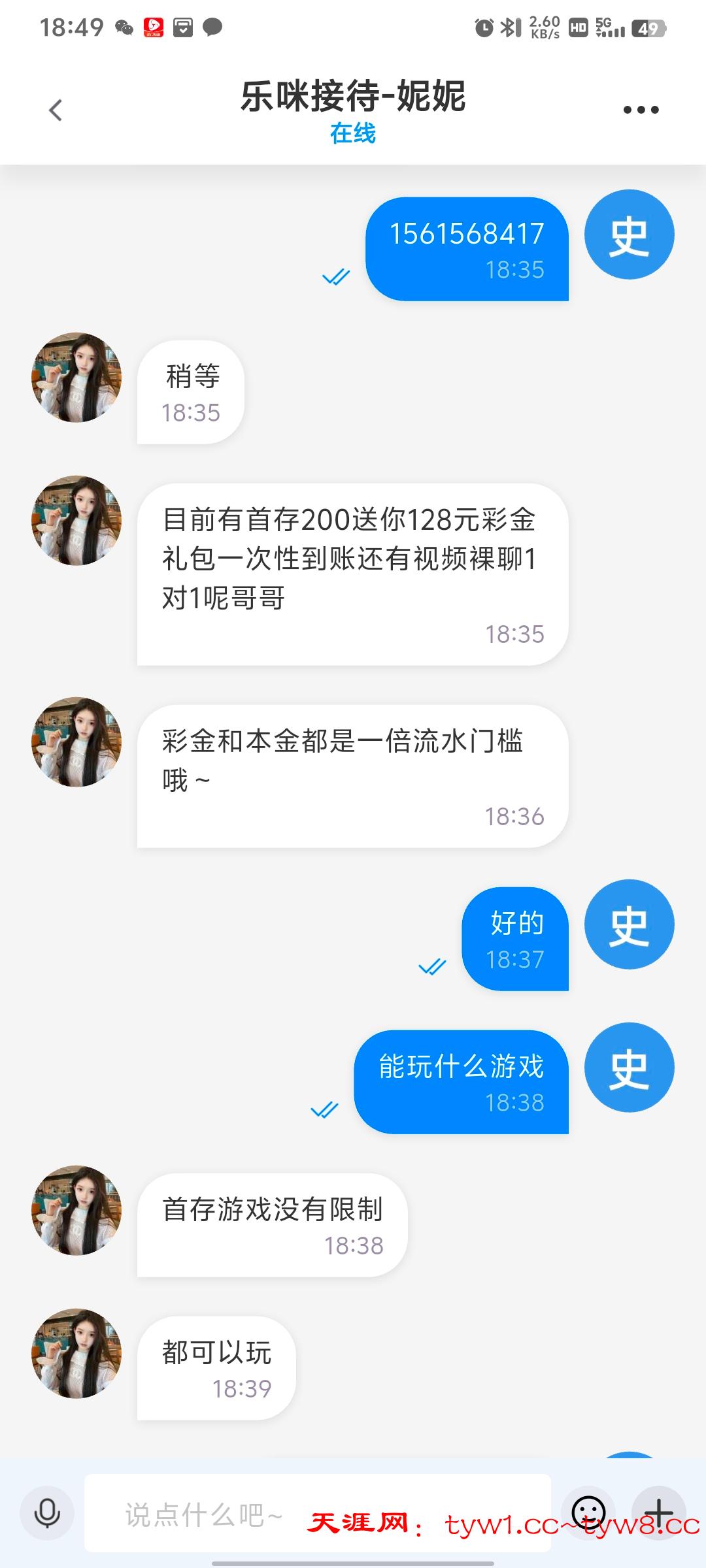706x1568 pixels.
Task: Open avatar next to 稍等 message
Action: (x=76, y=378)
